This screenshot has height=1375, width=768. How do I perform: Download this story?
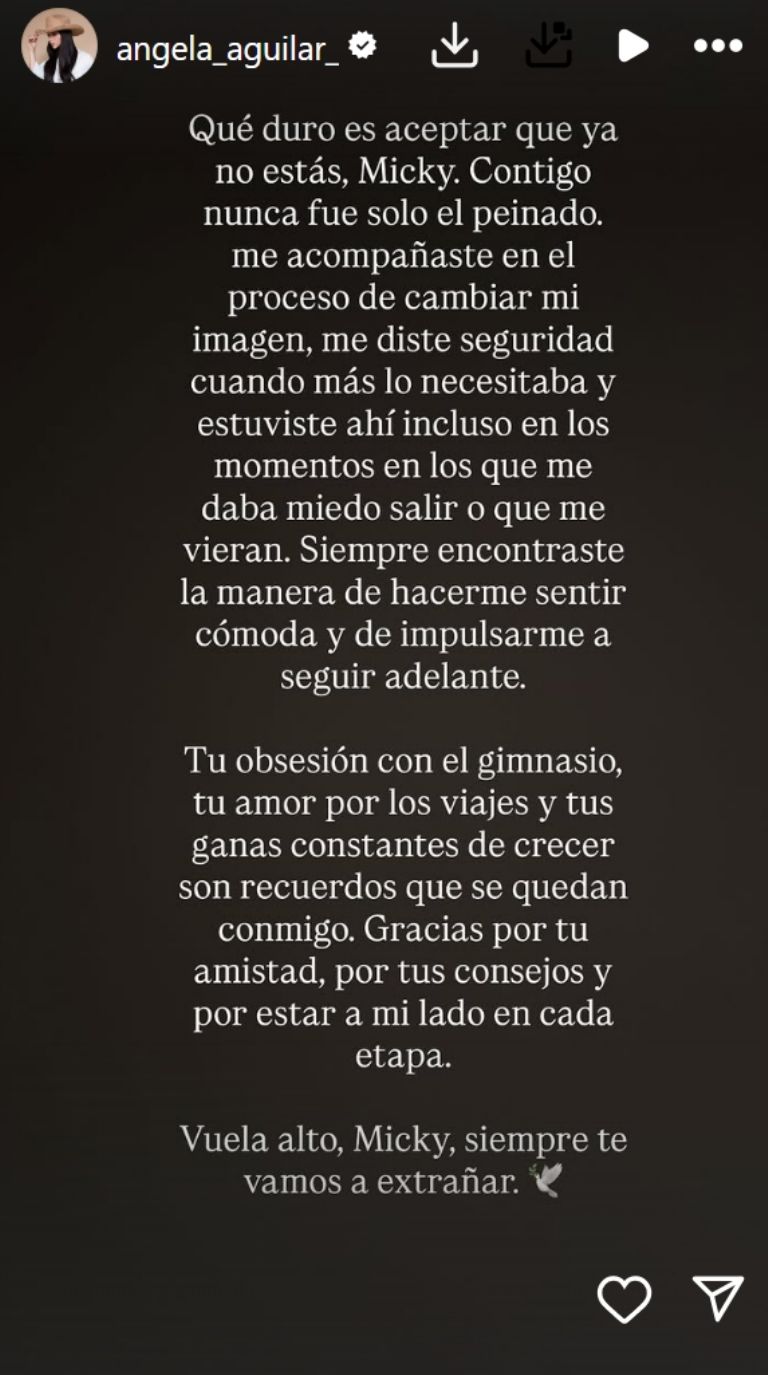pos(455,45)
